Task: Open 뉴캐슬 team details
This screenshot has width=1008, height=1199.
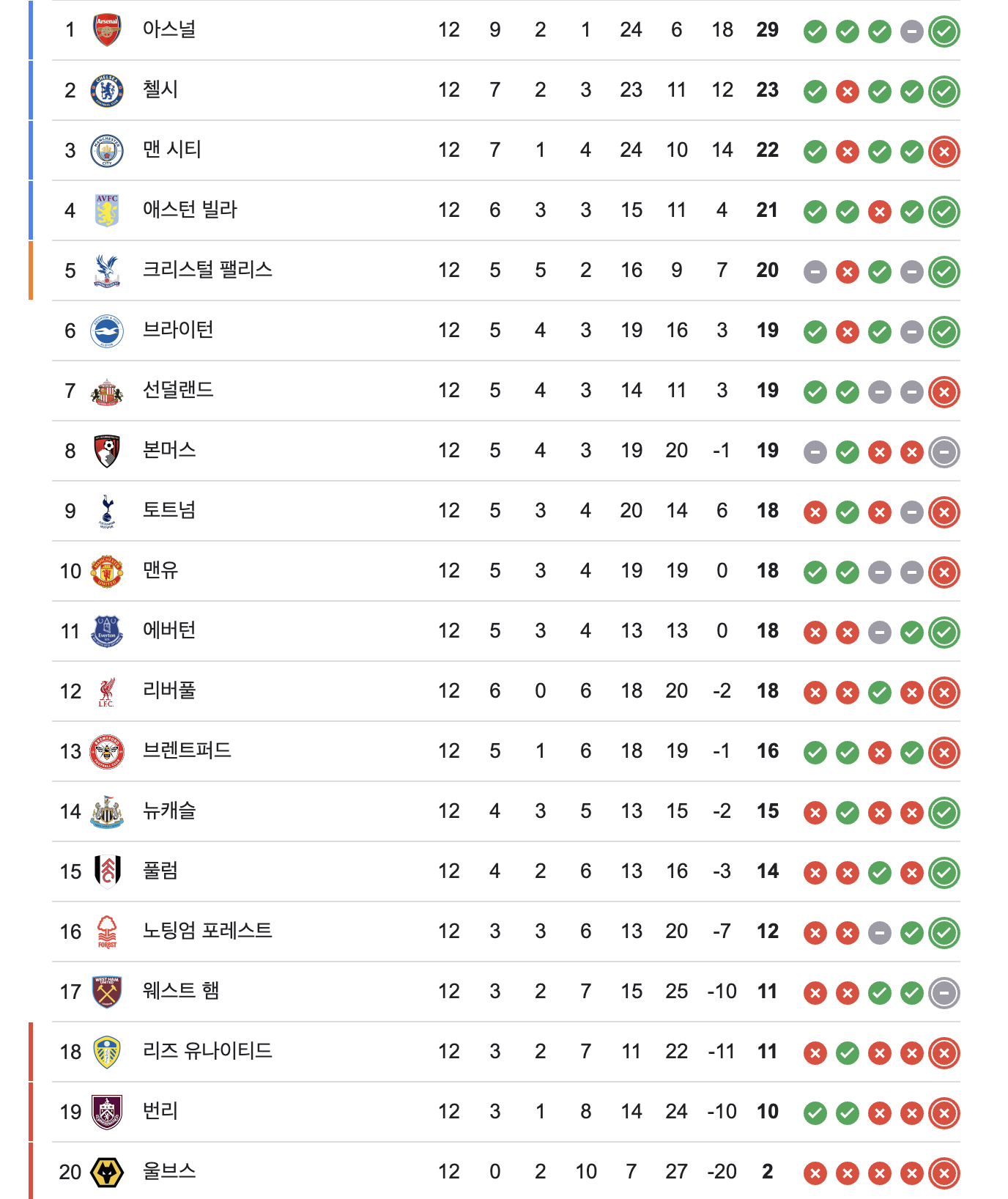Action: click(x=169, y=811)
